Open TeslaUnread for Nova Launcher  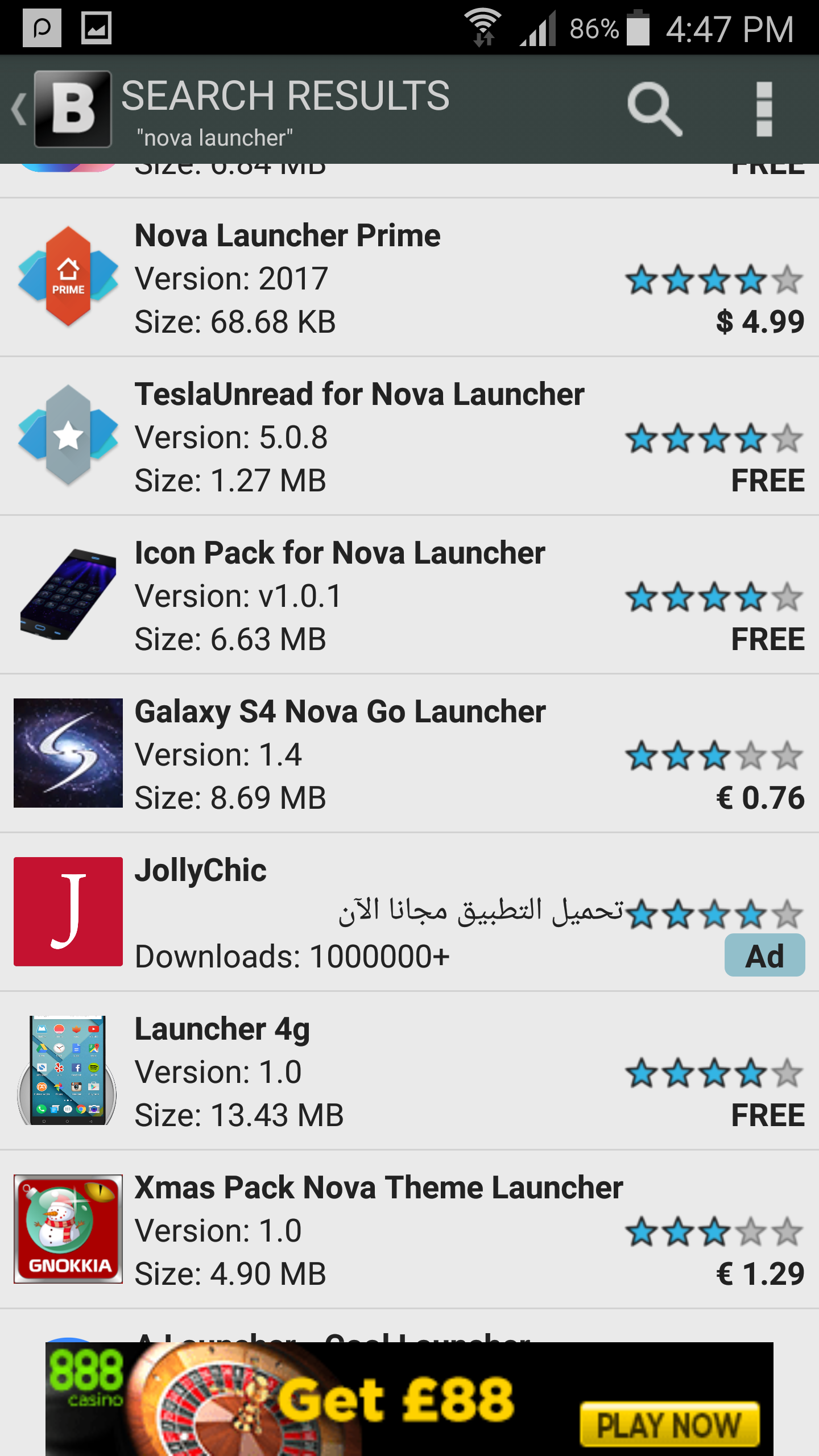(409, 436)
